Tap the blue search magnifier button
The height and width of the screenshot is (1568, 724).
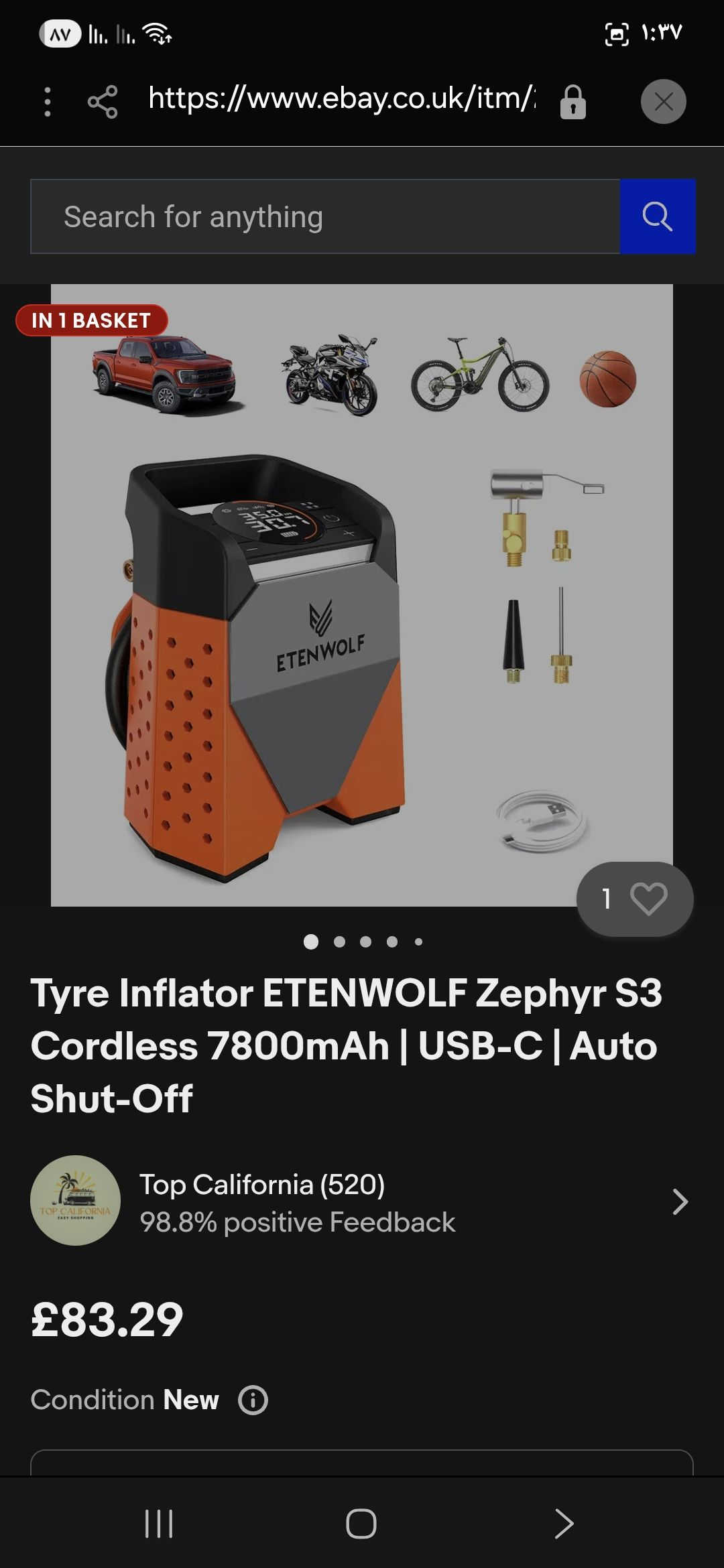pos(658,216)
